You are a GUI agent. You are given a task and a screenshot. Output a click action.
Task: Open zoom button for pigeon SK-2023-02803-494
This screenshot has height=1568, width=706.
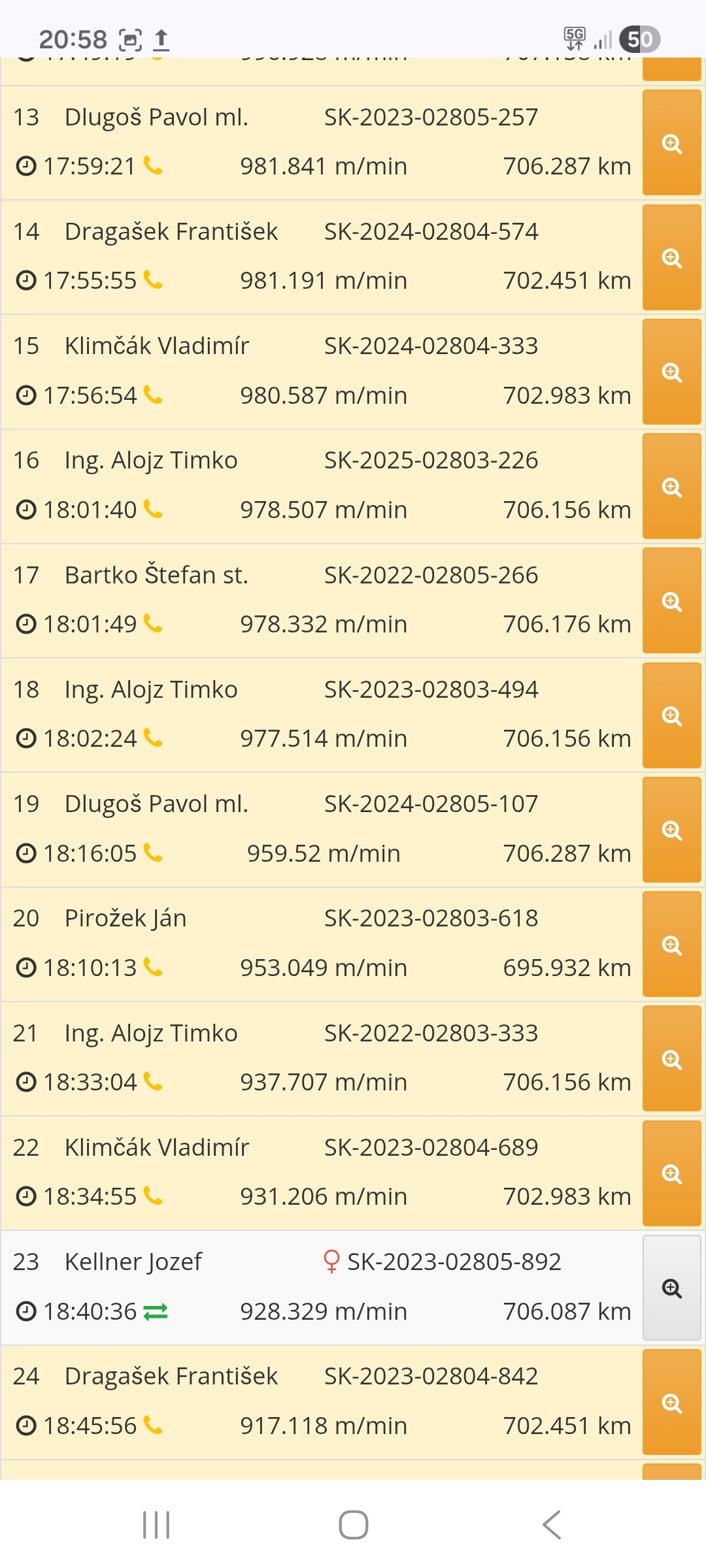(x=672, y=715)
